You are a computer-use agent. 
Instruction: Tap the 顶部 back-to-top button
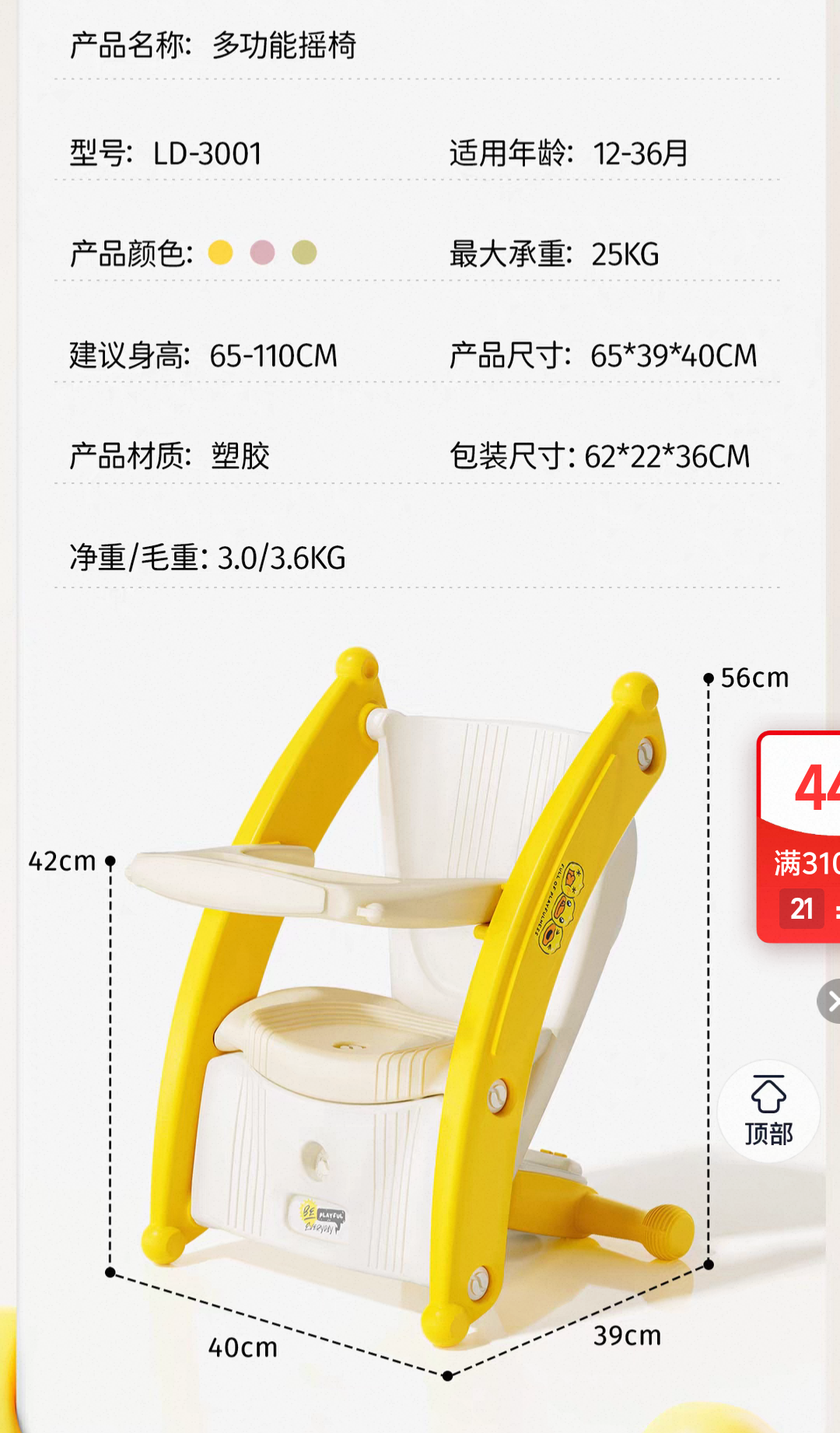(x=768, y=1111)
